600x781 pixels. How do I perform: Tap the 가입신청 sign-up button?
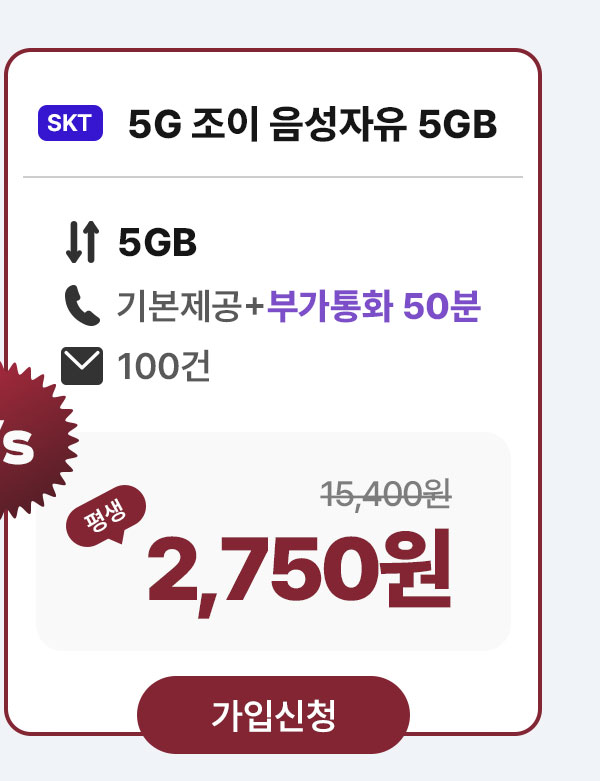click(x=273, y=714)
